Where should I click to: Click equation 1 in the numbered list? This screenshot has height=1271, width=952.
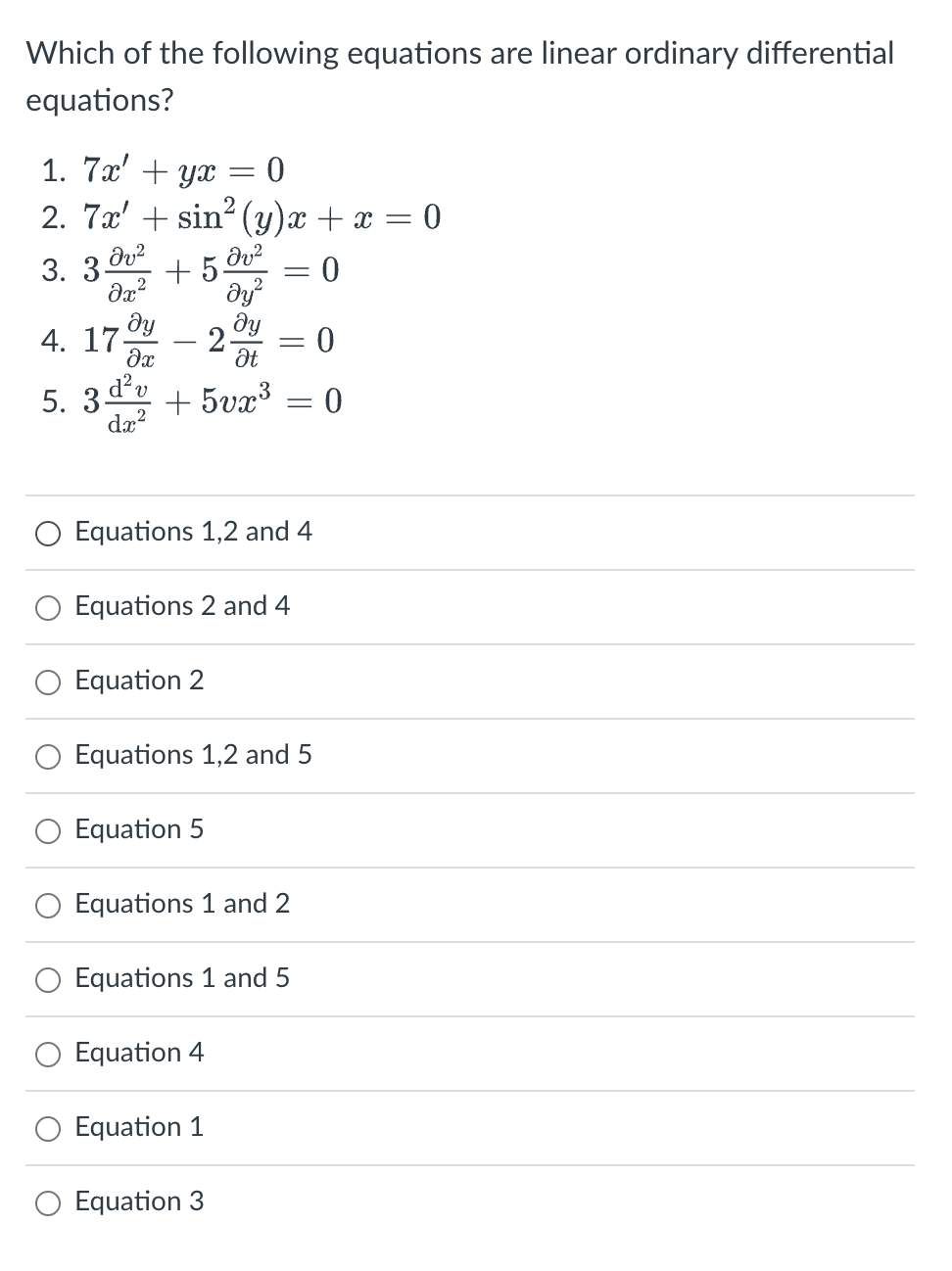point(162,169)
